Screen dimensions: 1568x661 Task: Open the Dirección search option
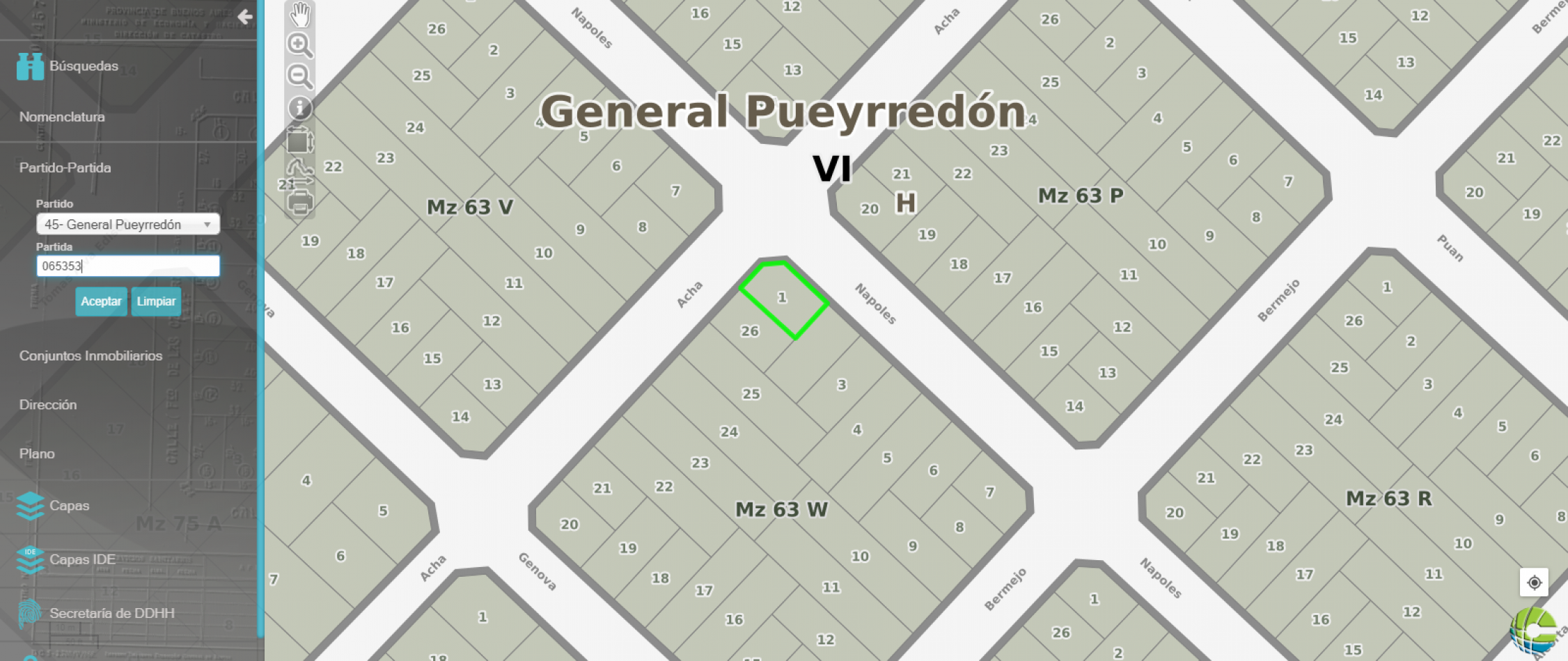pyautogui.click(x=48, y=405)
